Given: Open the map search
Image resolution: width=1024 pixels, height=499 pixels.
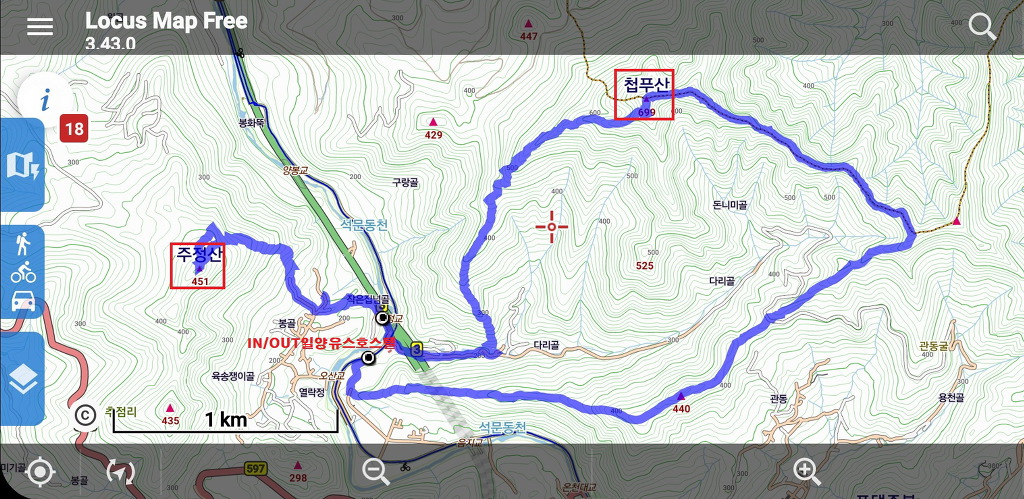Looking at the screenshot, I should 983,26.
